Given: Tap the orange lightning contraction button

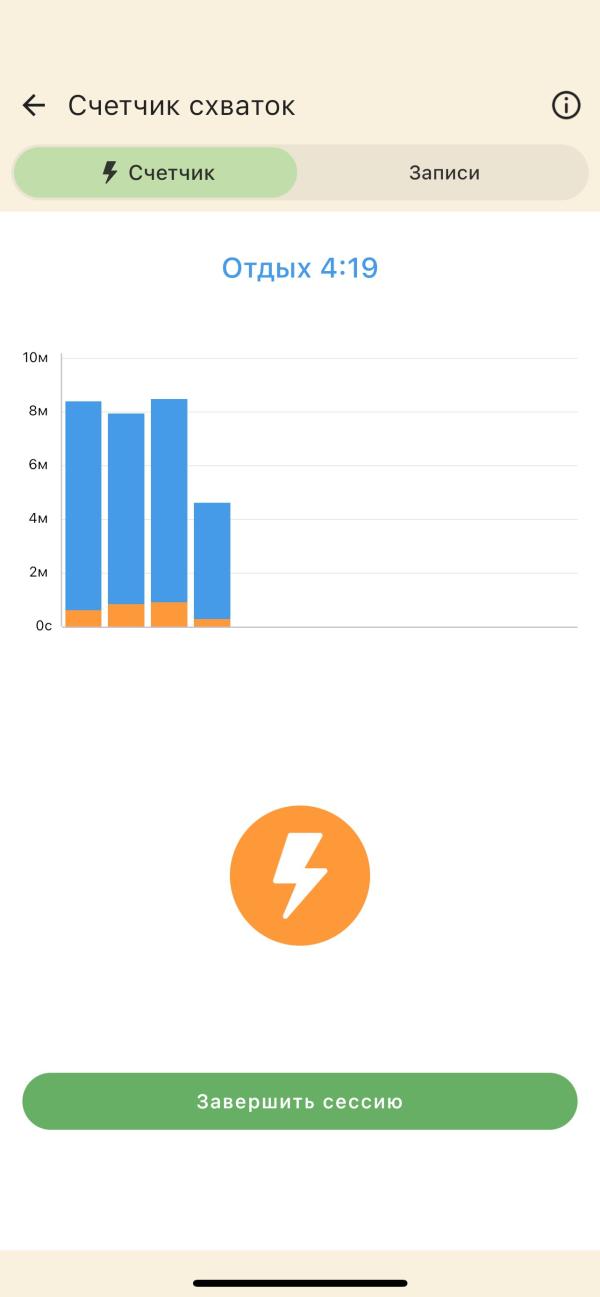Looking at the screenshot, I should 300,875.
